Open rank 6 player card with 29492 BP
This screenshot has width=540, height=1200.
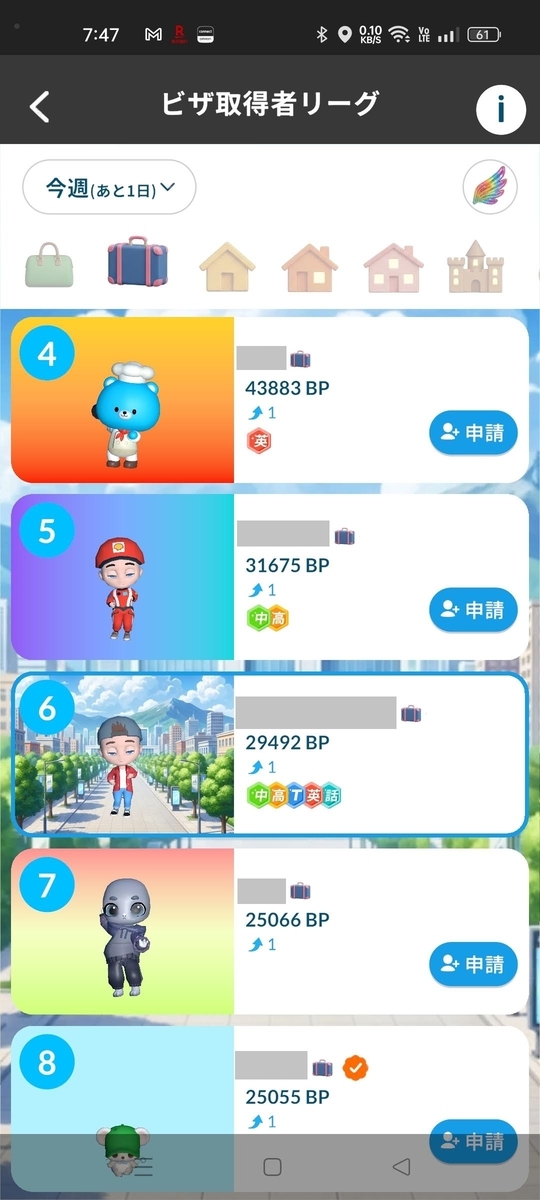coord(270,754)
